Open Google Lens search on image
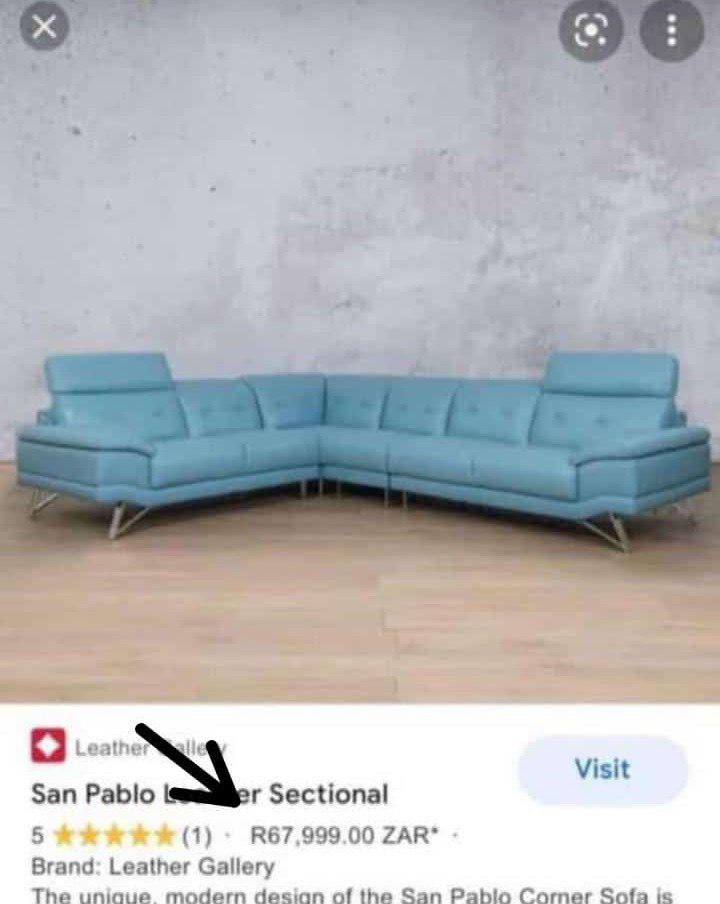The width and height of the screenshot is (720, 904). click(x=591, y=30)
